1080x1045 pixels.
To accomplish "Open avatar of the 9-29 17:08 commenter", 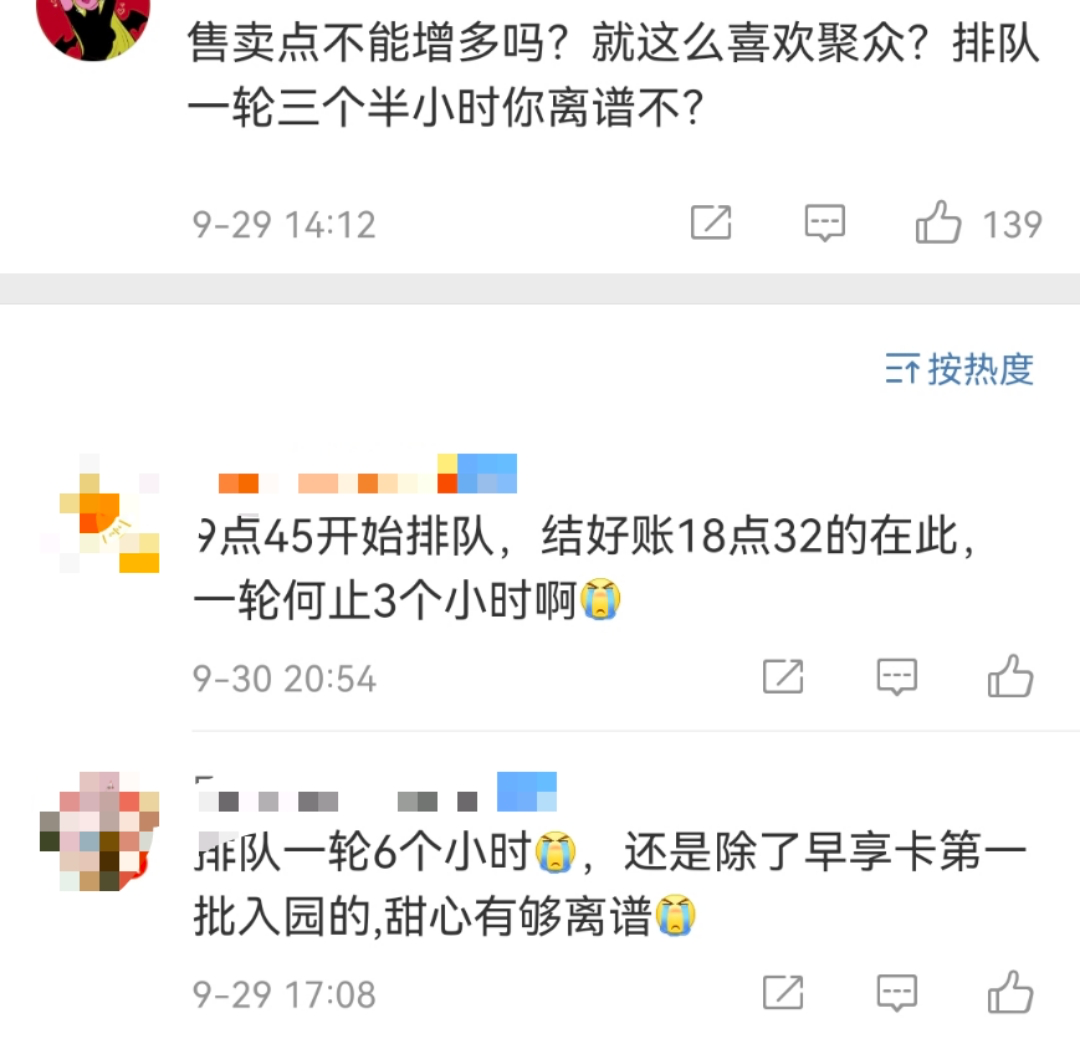I will tap(99, 832).
